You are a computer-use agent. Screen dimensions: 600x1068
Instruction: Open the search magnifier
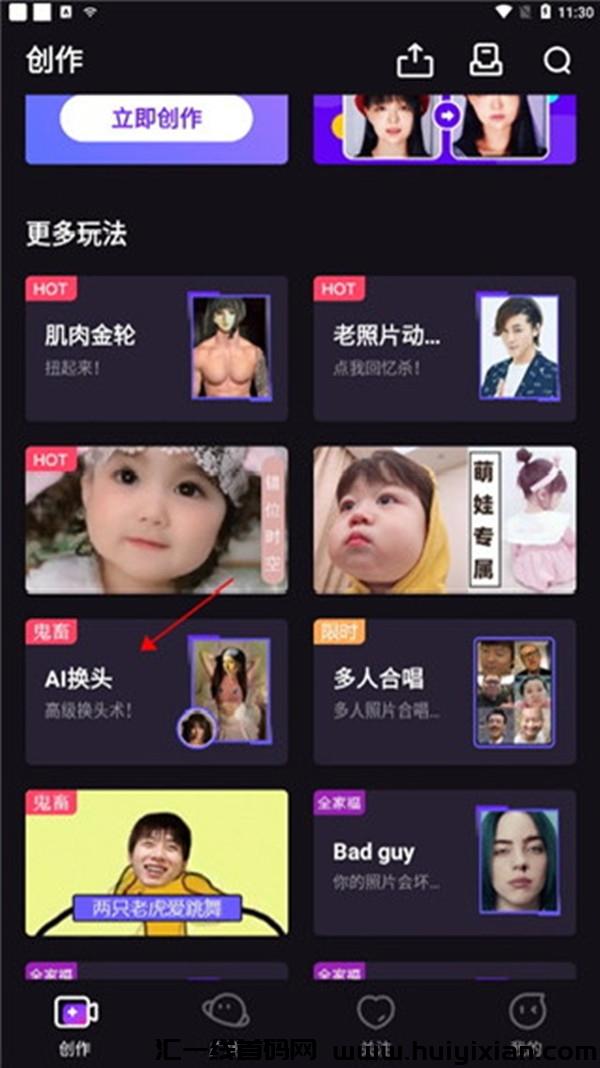click(x=556, y=61)
